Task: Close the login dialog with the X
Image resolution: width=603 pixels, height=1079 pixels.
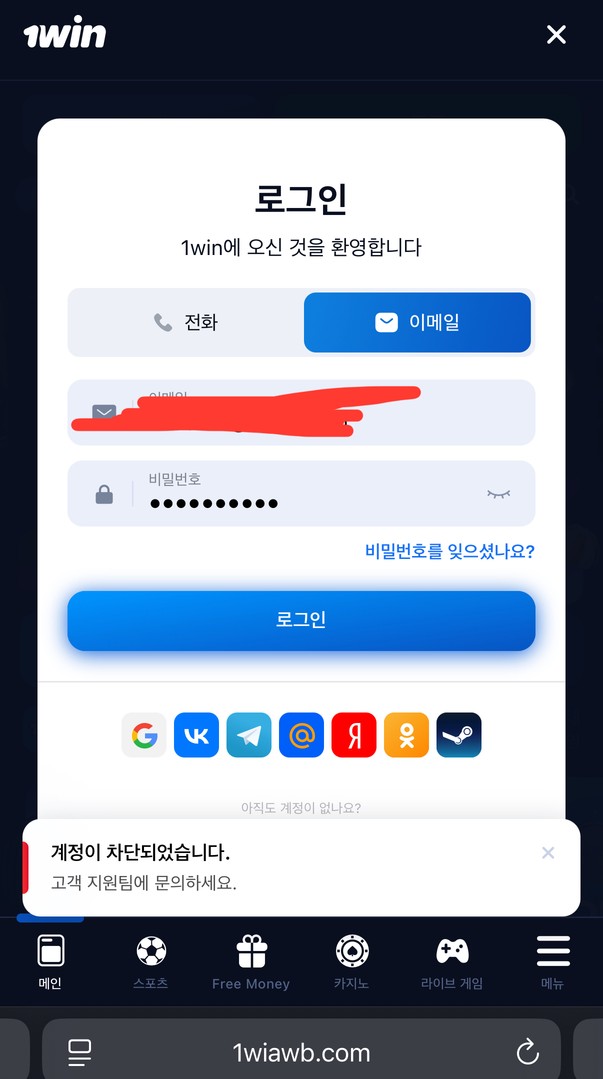Action: (556, 35)
